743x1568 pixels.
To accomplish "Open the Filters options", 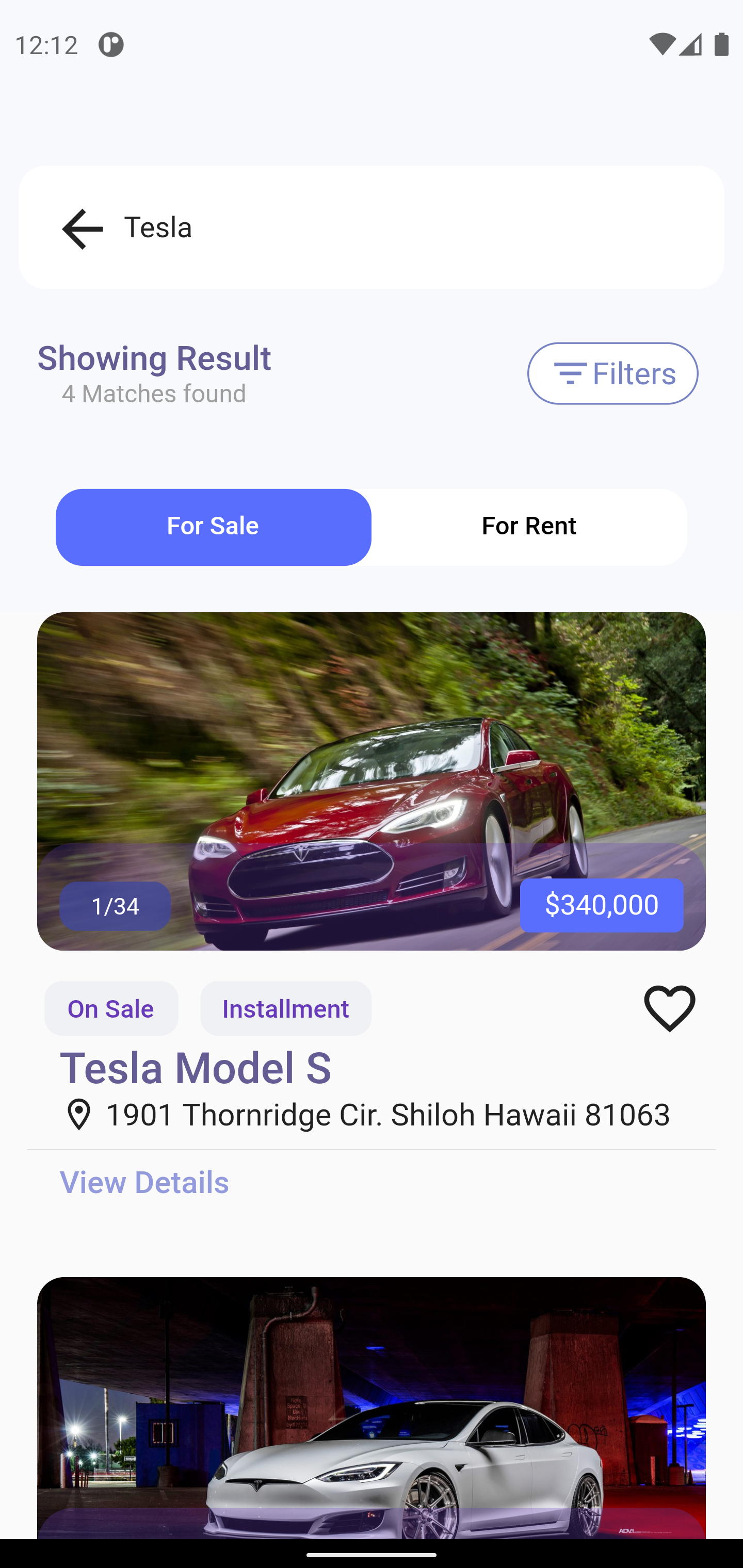I will tap(612, 373).
